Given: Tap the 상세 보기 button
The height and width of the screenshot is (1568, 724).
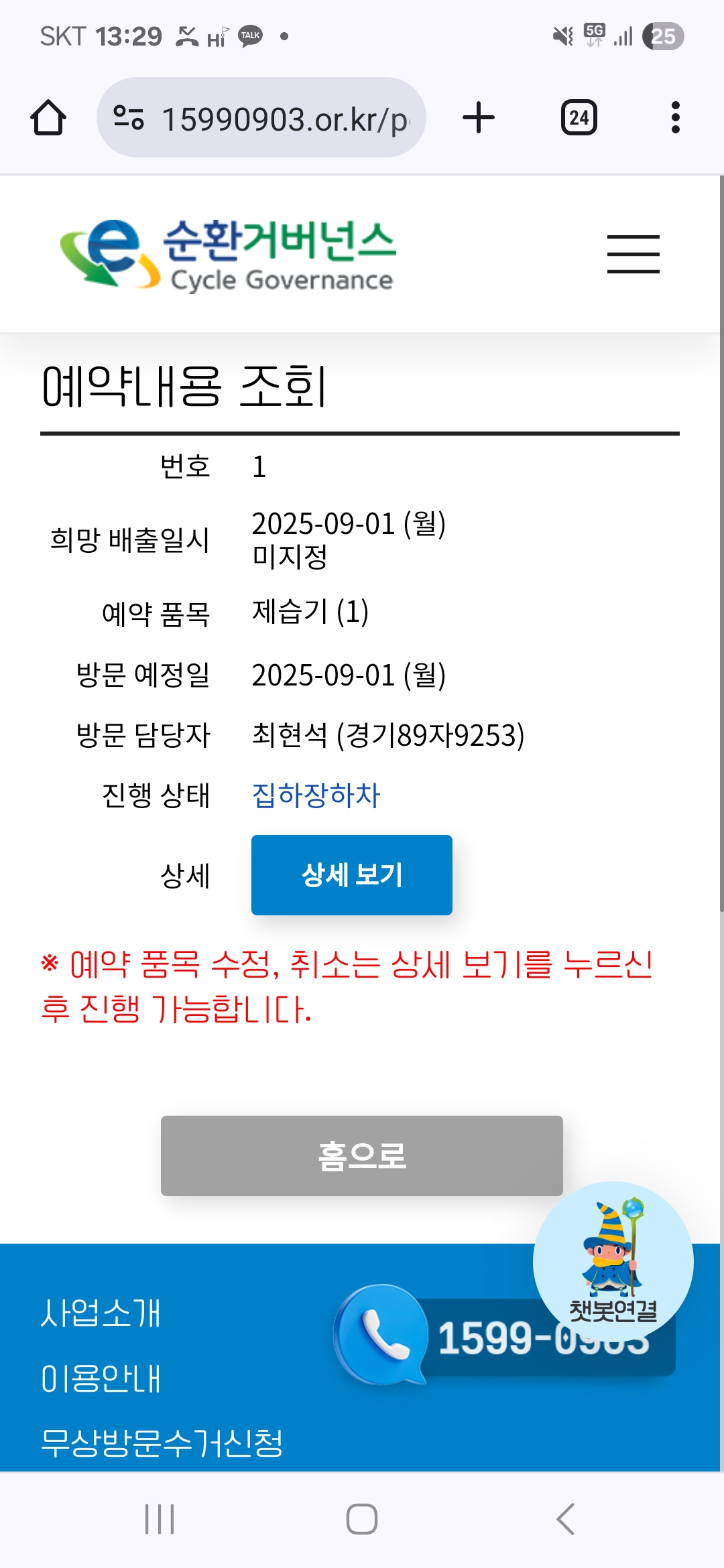Looking at the screenshot, I should (352, 875).
